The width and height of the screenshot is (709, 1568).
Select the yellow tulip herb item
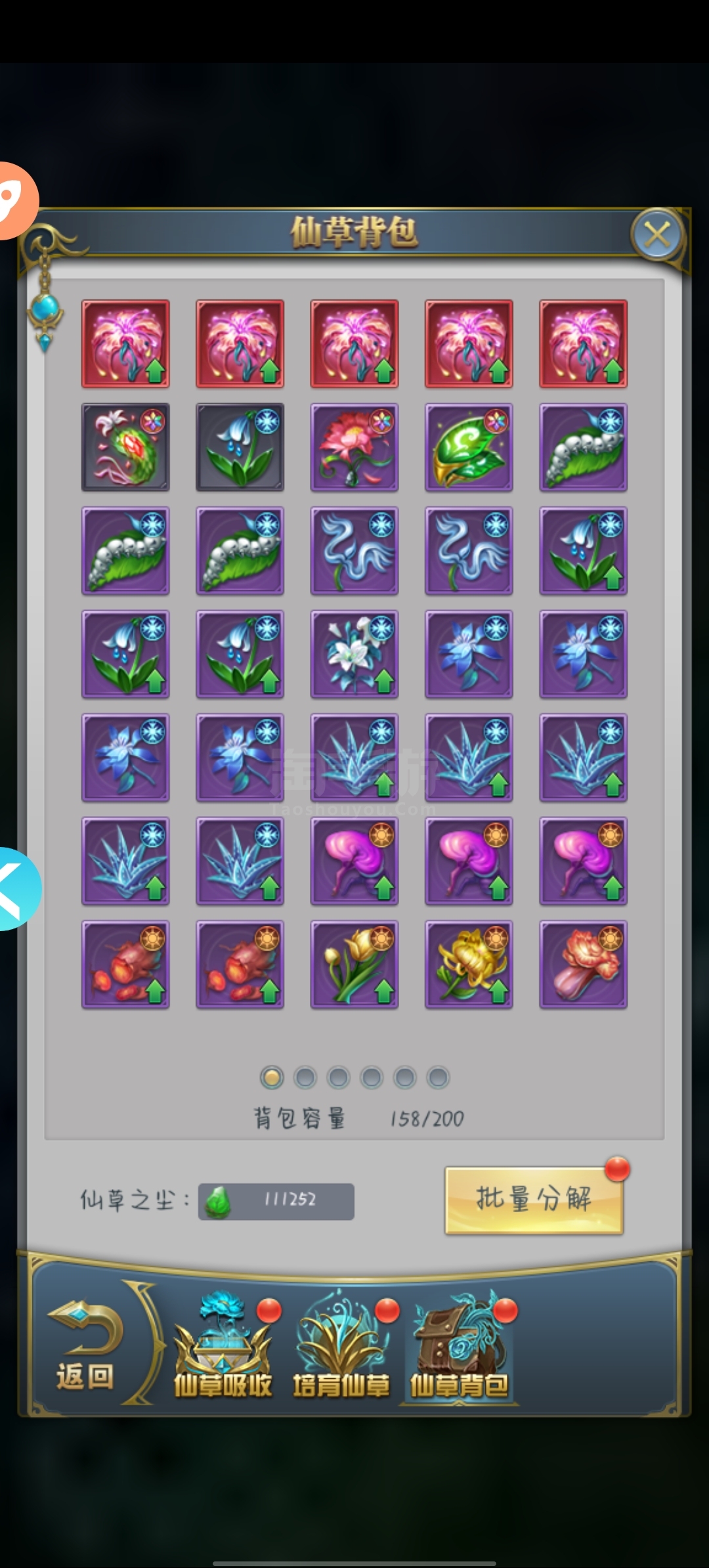pyautogui.click(x=354, y=965)
